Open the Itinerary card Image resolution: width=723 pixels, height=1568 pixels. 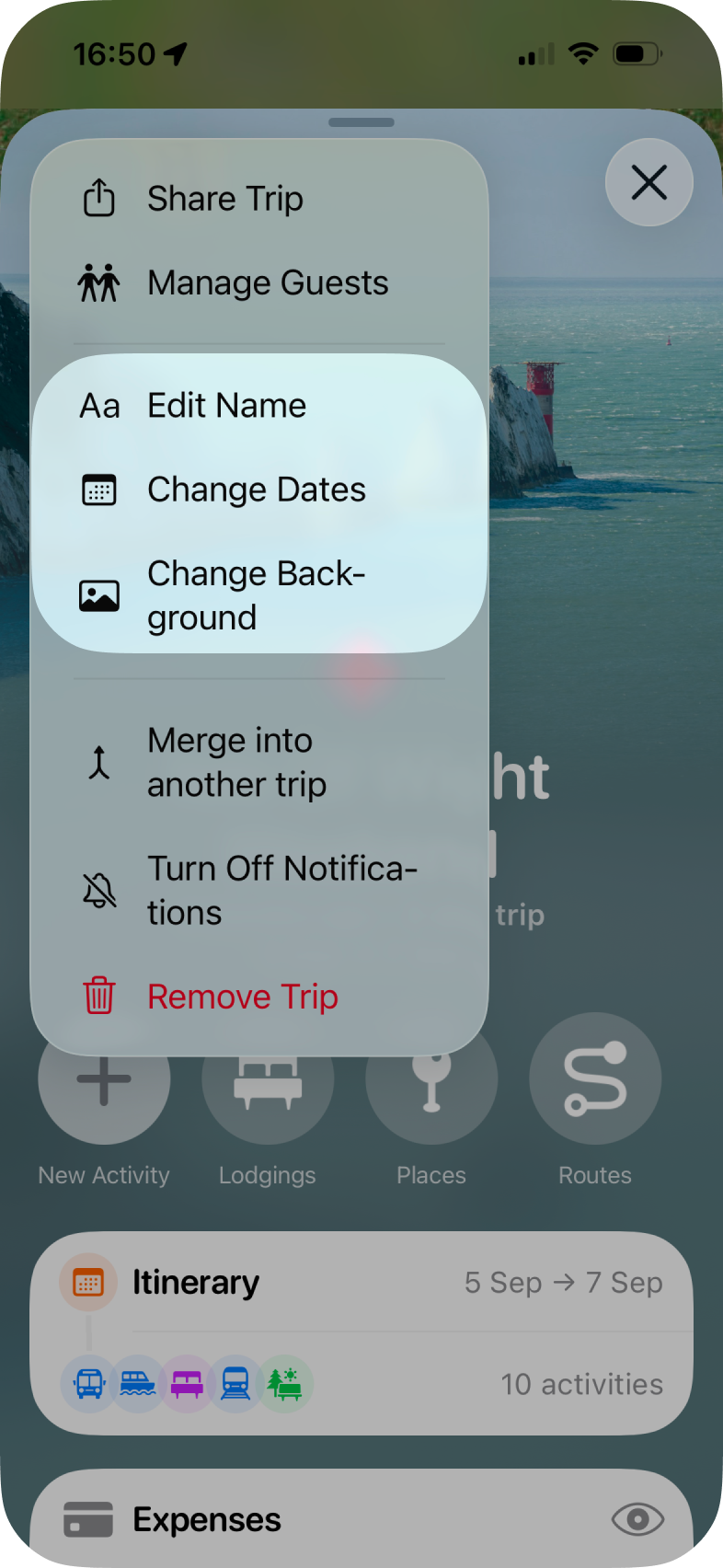[x=361, y=1332]
